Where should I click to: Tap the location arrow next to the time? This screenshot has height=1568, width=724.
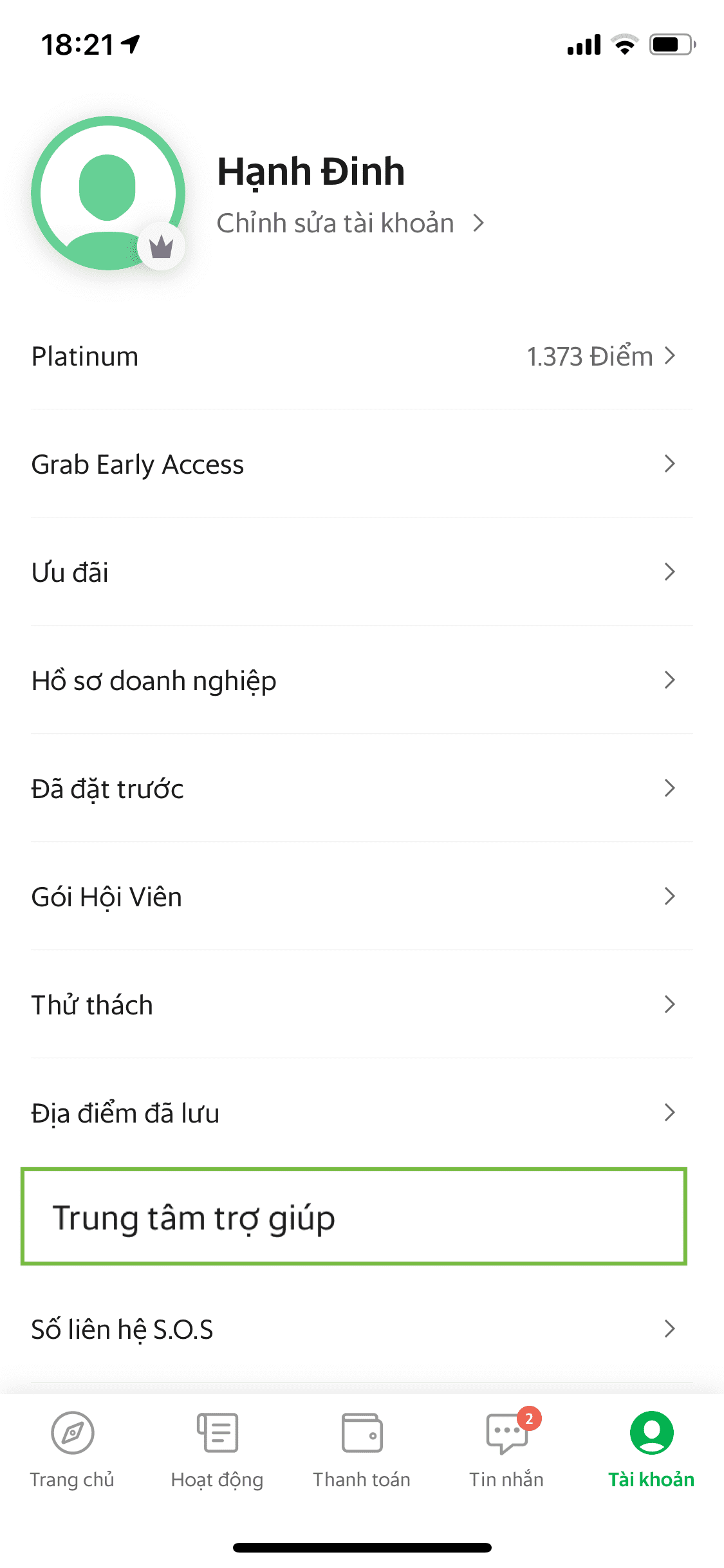(130, 44)
